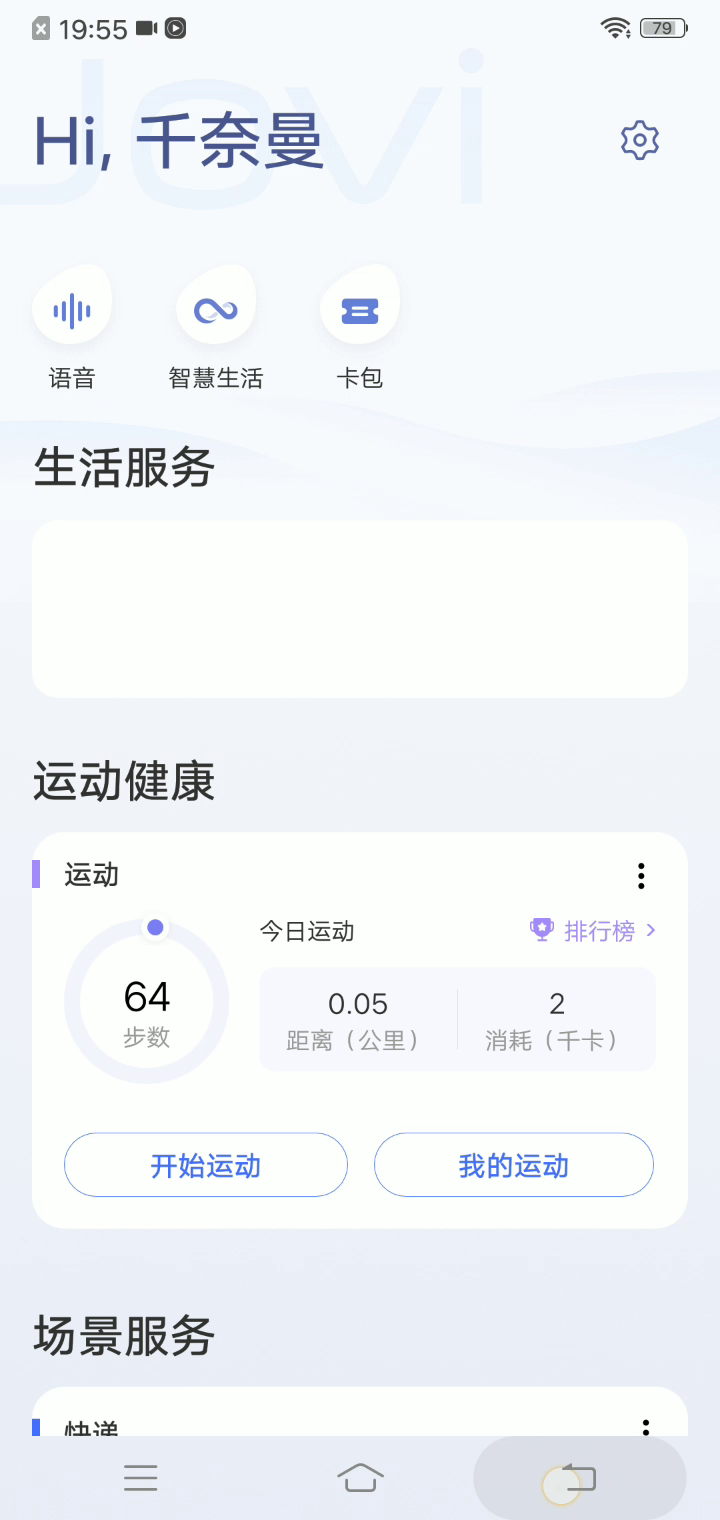
Task: Go back using the navigation bar
Action: point(580,1478)
